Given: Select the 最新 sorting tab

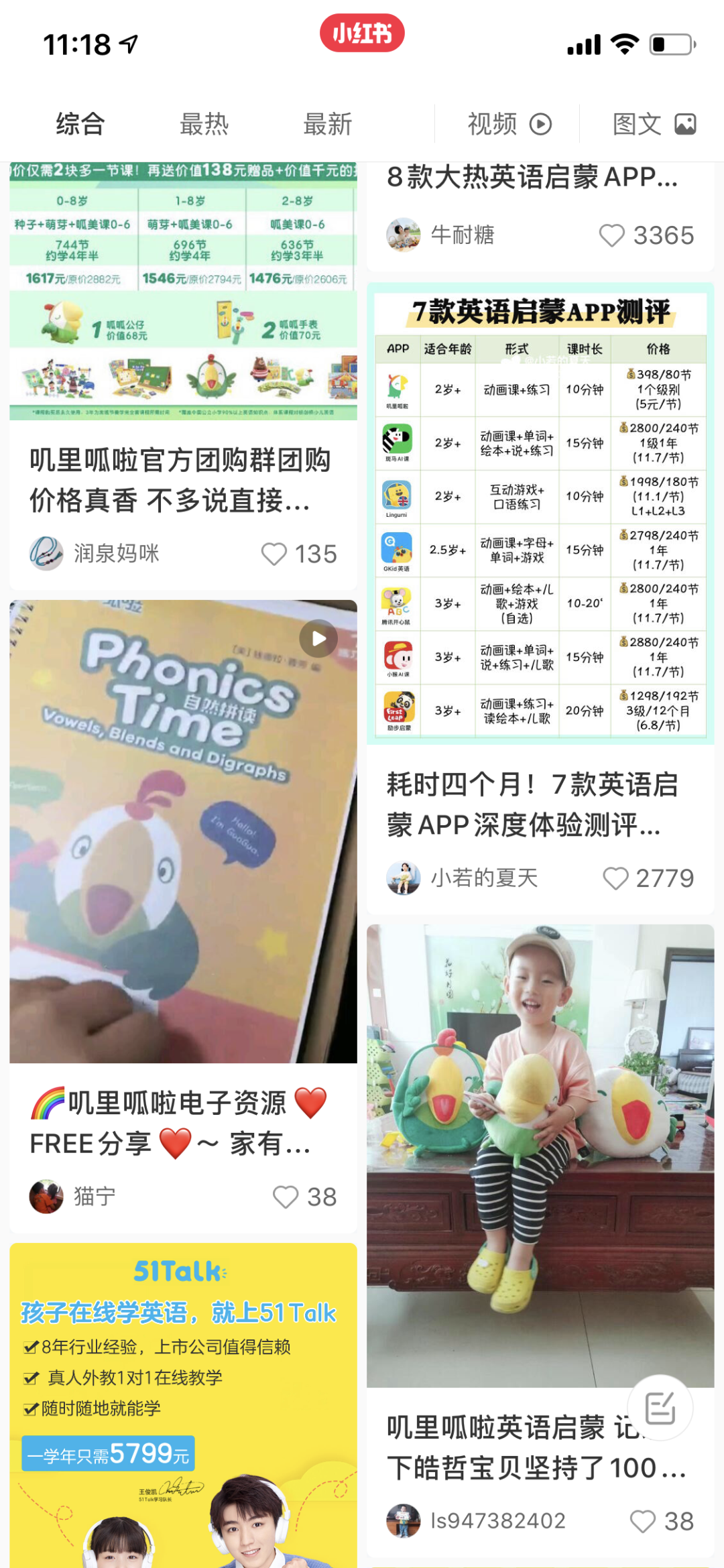Looking at the screenshot, I should 327,124.
